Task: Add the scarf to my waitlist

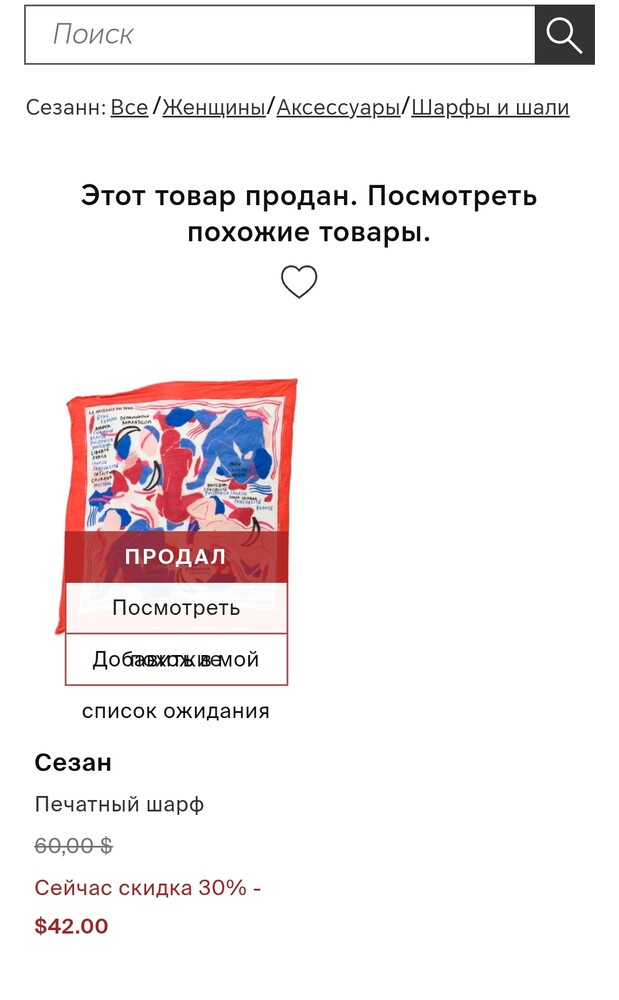Action: pyautogui.click(x=176, y=660)
